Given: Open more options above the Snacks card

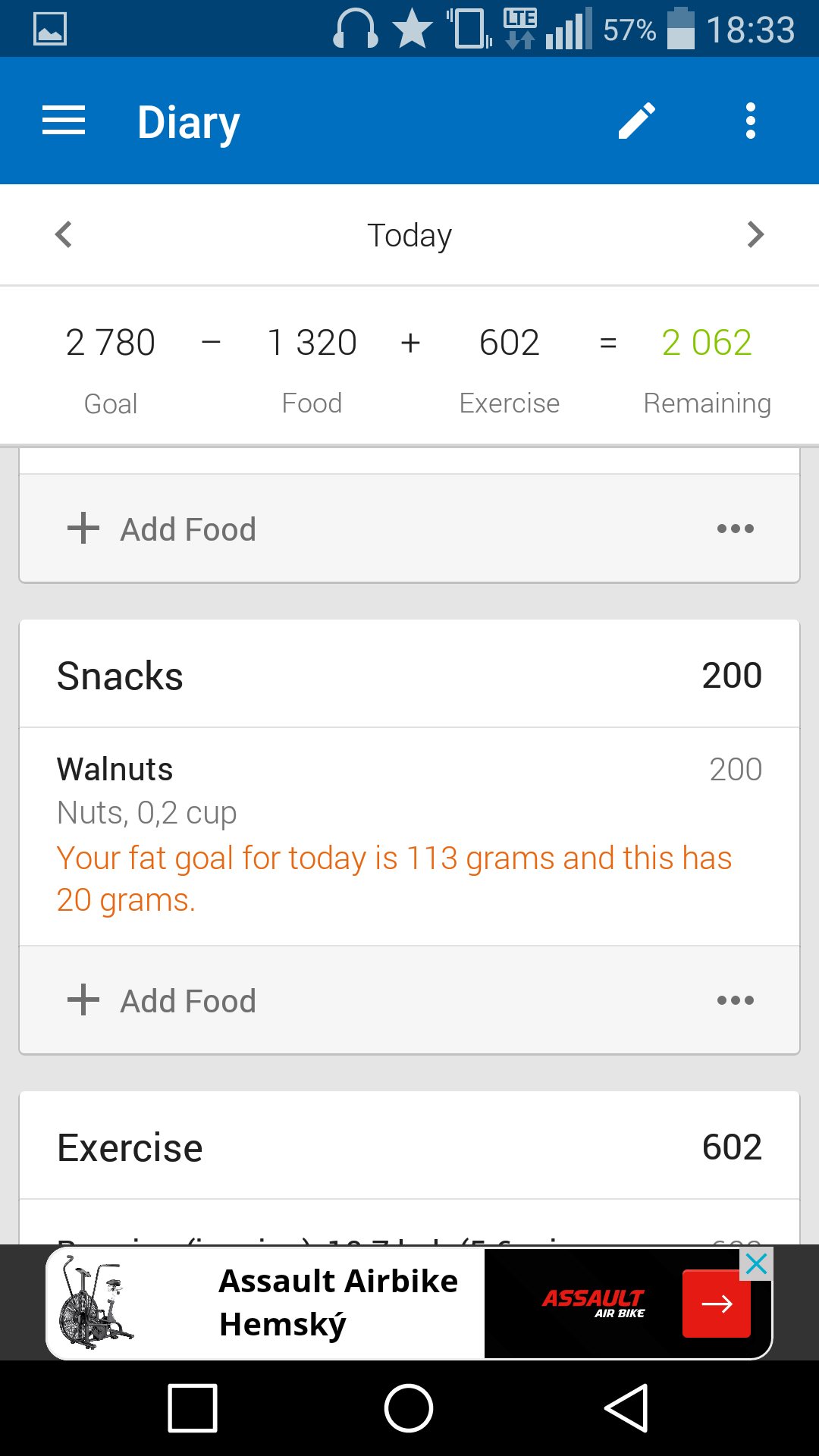Looking at the screenshot, I should pos(736,529).
